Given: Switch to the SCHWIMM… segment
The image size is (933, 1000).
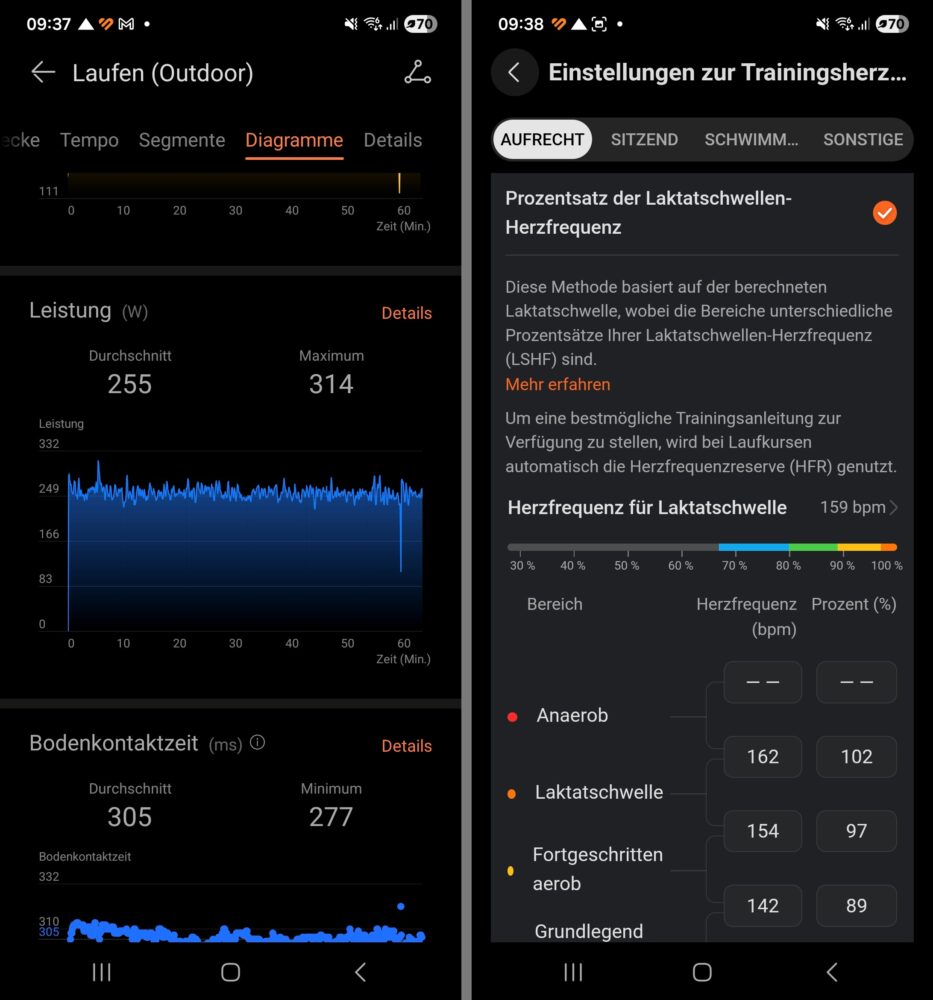Looking at the screenshot, I should [x=751, y=140].
